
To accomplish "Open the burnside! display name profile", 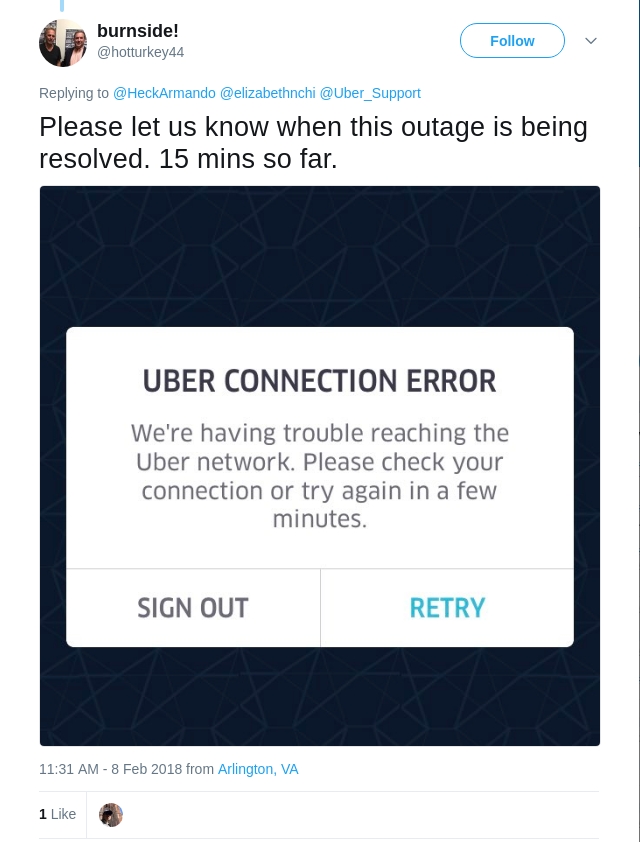I will 138,31.
